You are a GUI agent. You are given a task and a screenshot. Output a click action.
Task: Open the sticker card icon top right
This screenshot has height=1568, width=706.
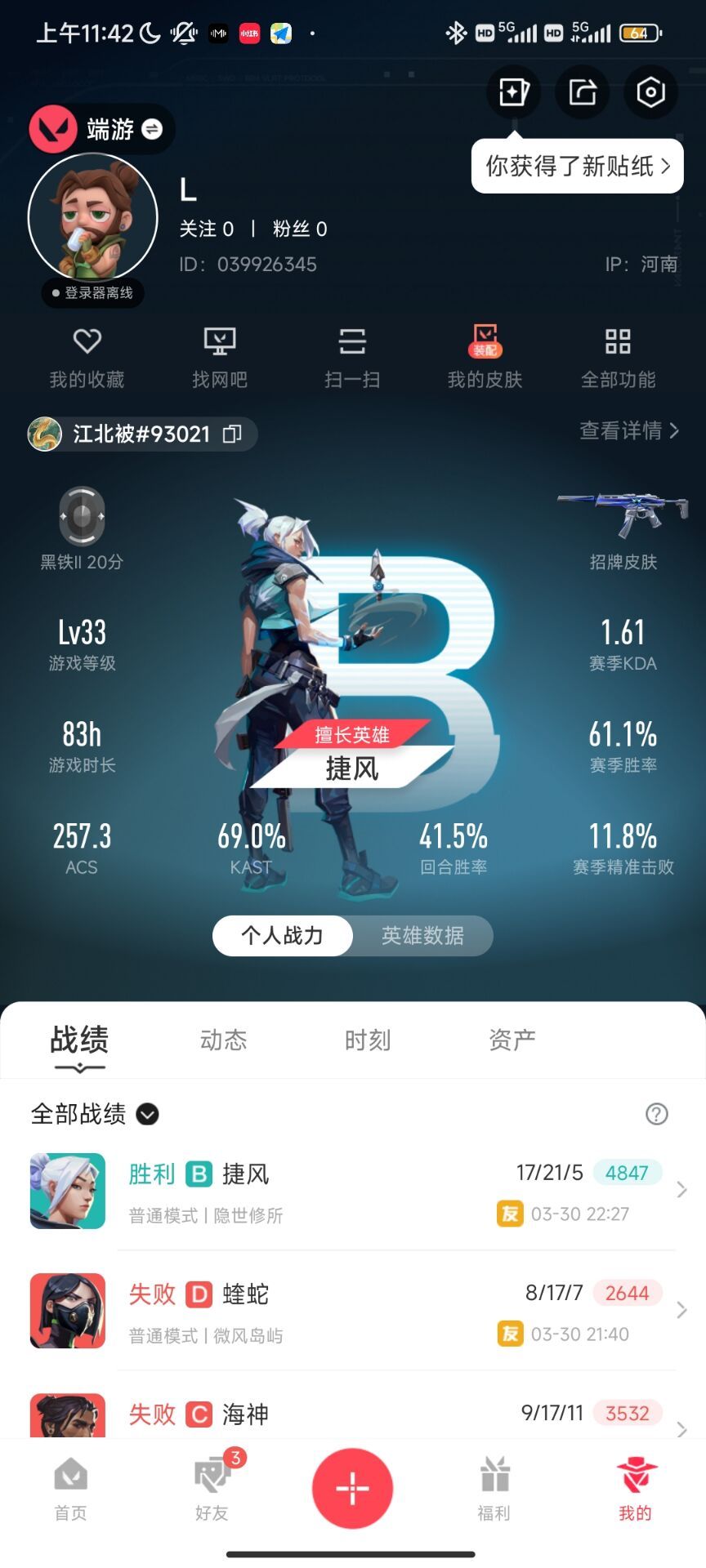coord(513,92)
